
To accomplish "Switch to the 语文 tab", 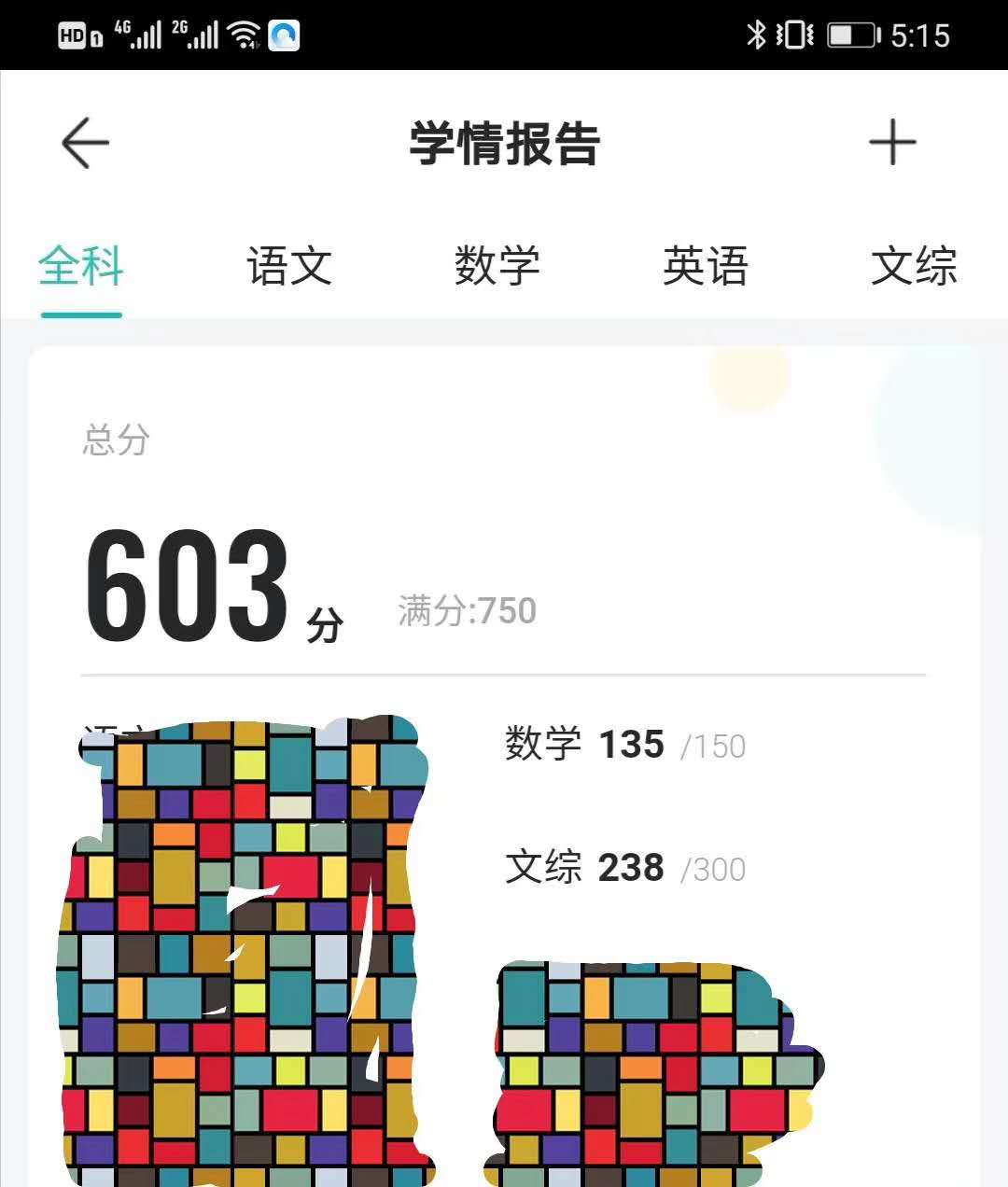I will click(289, 267).
